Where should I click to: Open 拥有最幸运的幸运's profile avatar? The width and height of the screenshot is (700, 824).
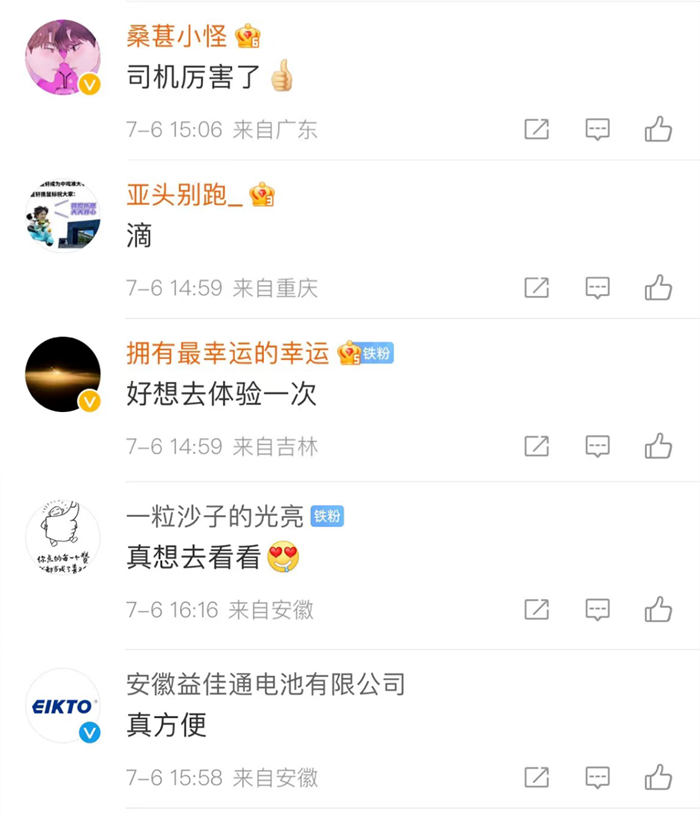click(x=62, y=374)
